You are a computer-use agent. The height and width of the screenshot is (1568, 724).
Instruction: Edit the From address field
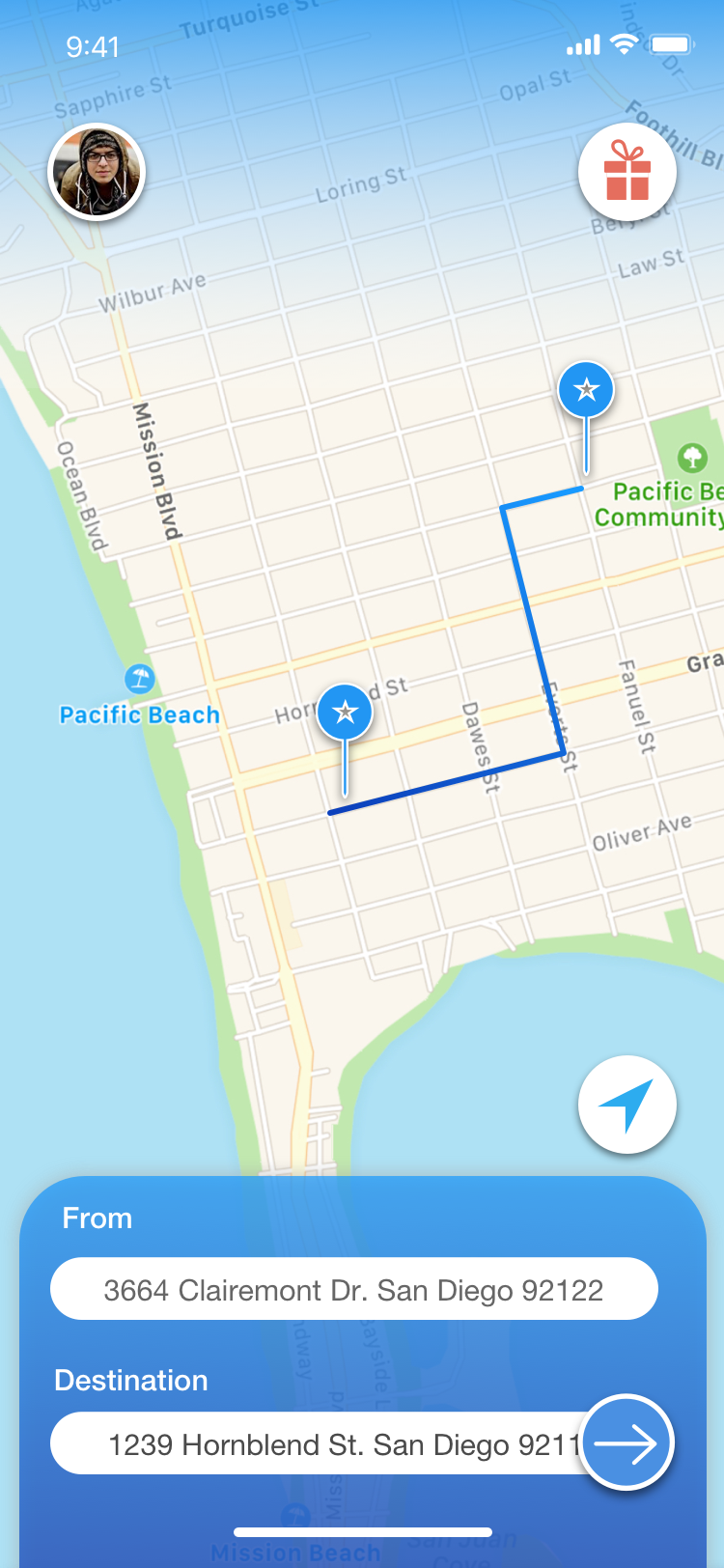[x=353, y=1289]
